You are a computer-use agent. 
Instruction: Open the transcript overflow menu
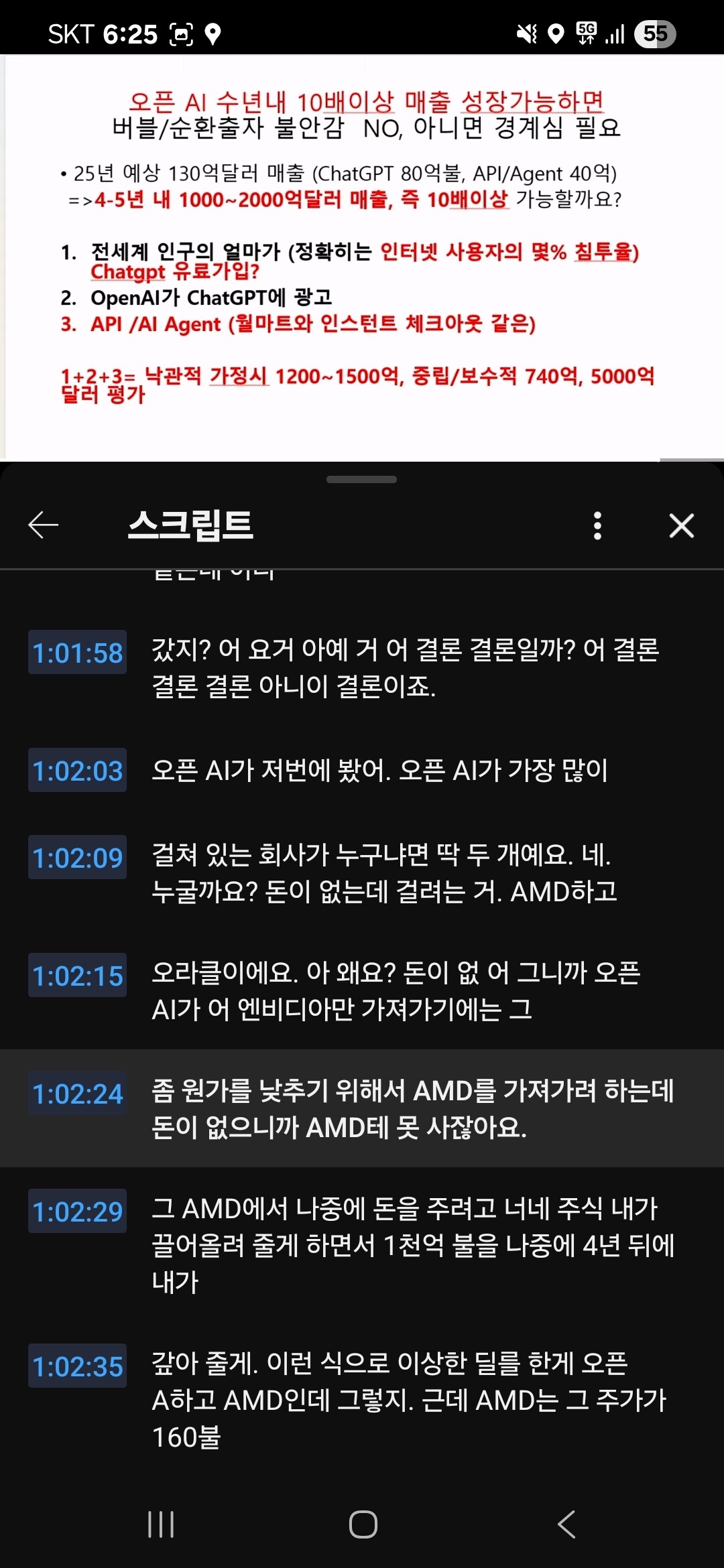tap(597, 525)
